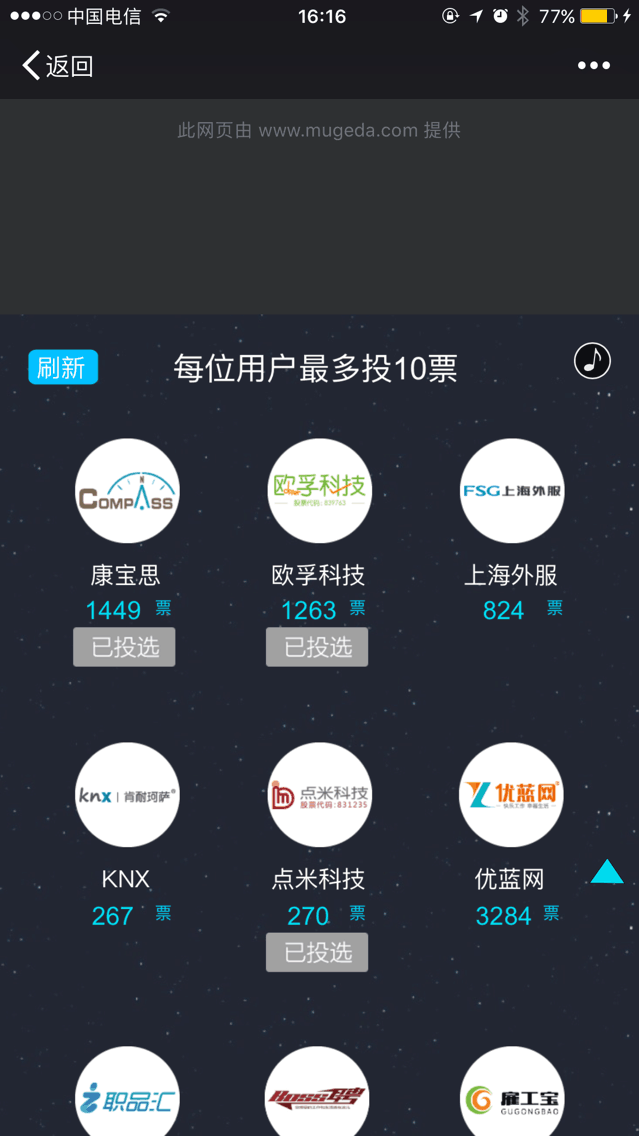The height and width of the screenshot is (1136, 639).
Task: Tap 已投选 button under 点米科技
Action: point(317,952)
